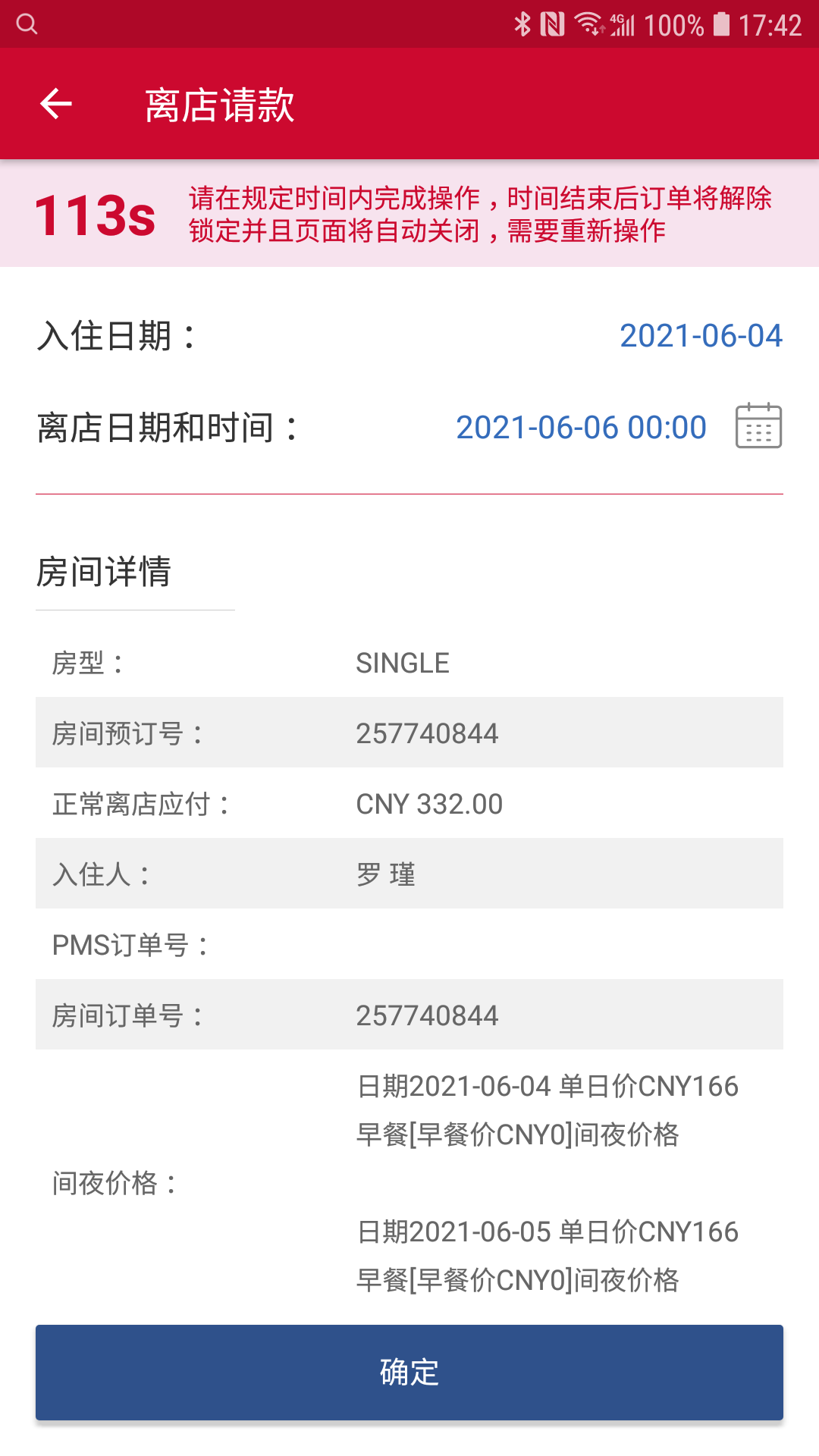Confirm with the 确定 button

tap(409, 1372)
